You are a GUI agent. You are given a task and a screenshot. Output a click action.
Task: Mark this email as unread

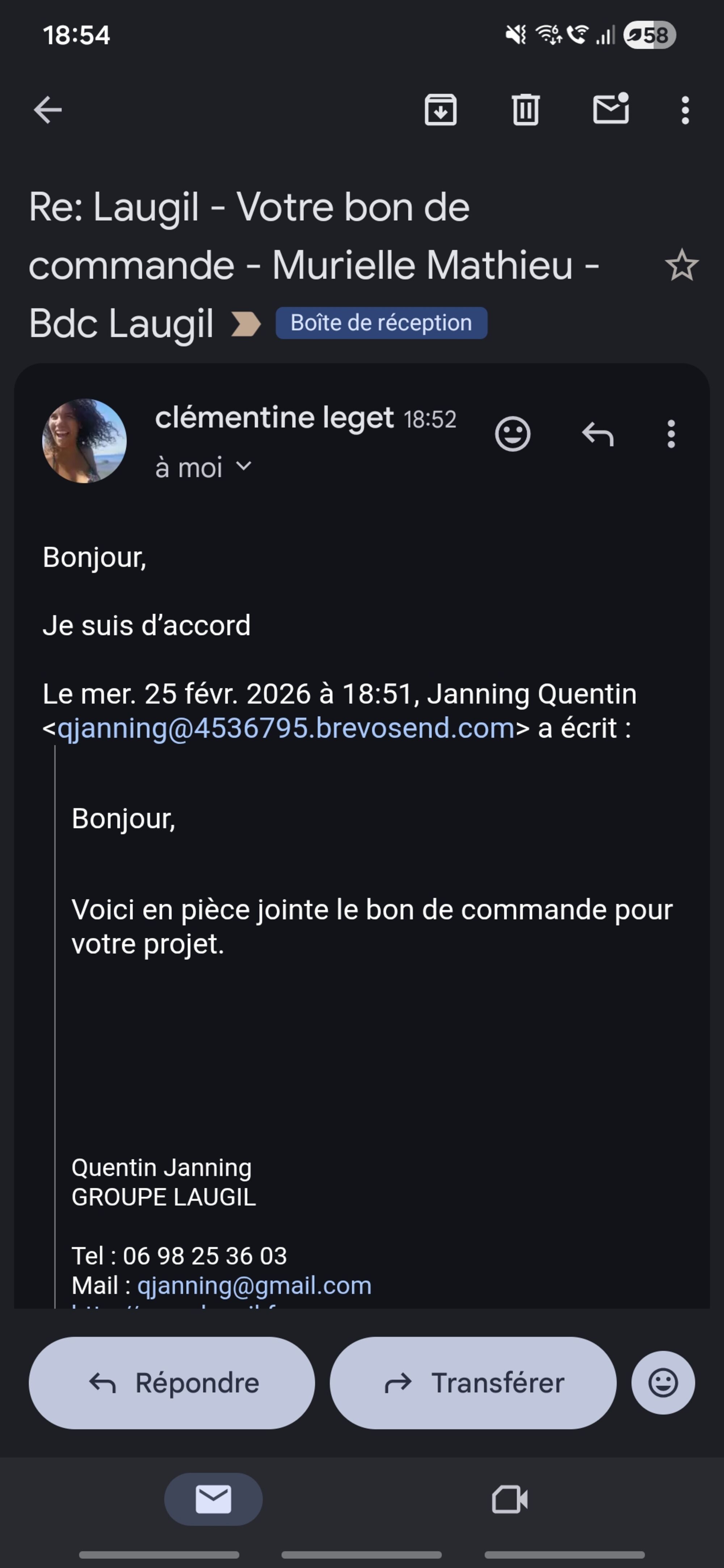[x=611, y=110]
